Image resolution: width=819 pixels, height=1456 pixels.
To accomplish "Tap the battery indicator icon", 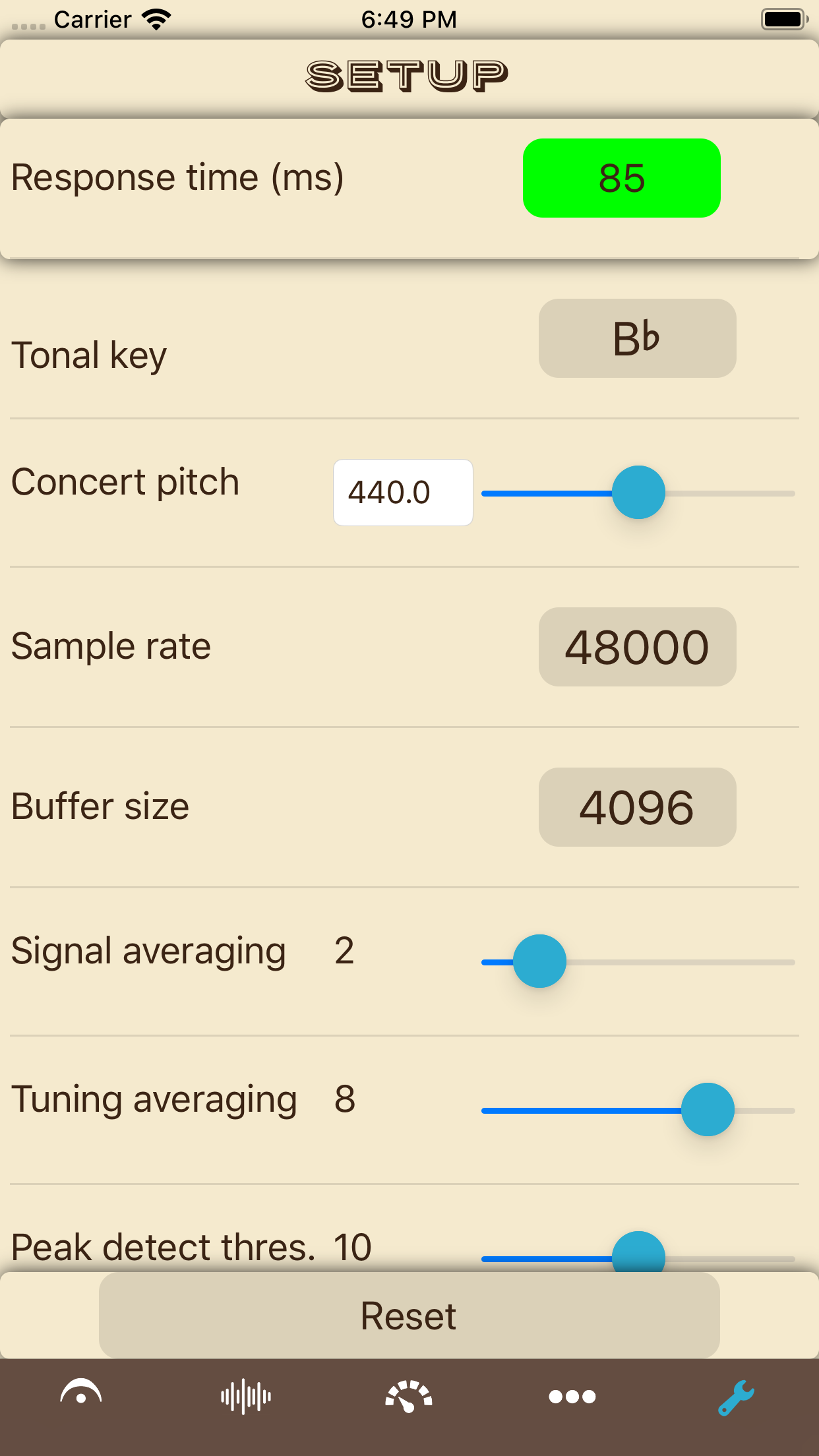I will pyautogui.click(x=783, y=18).
